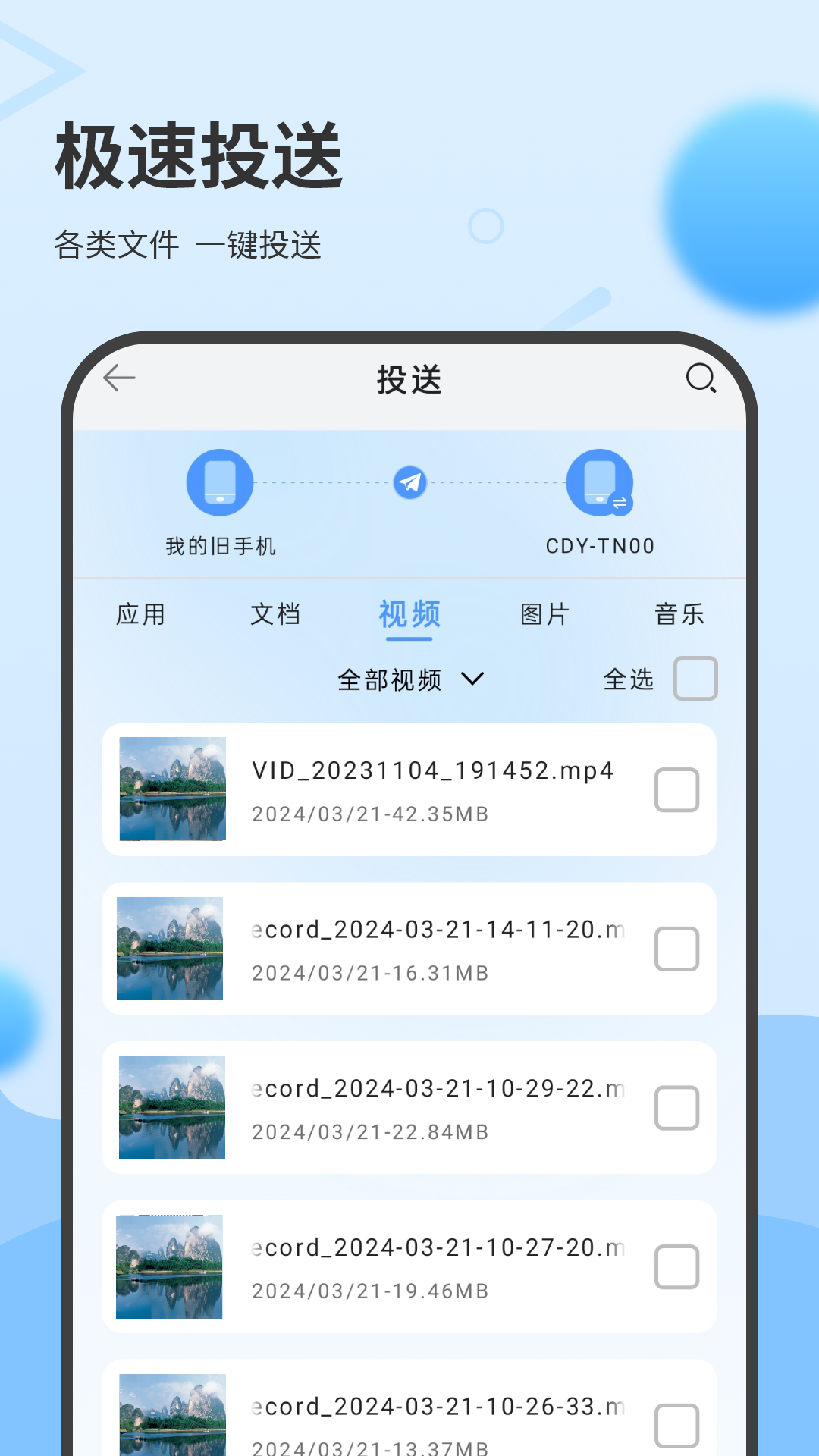Click the CDY-TN00 device name text
Viewport: 819px width, 1456px height.
599,544
